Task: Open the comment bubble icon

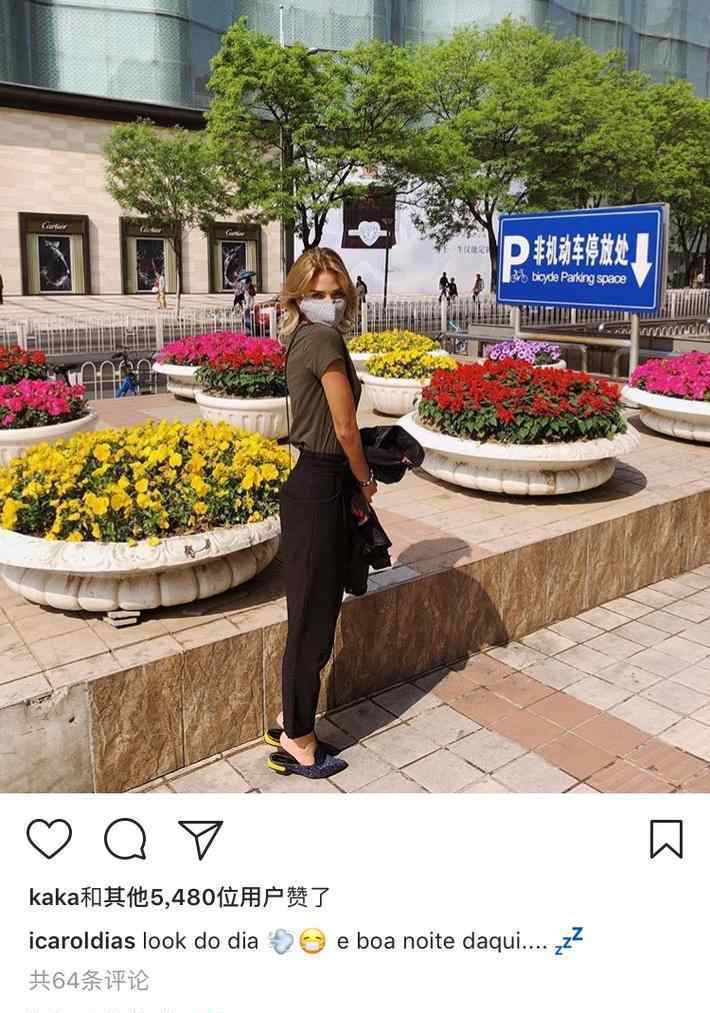Action: click(125, 839)
